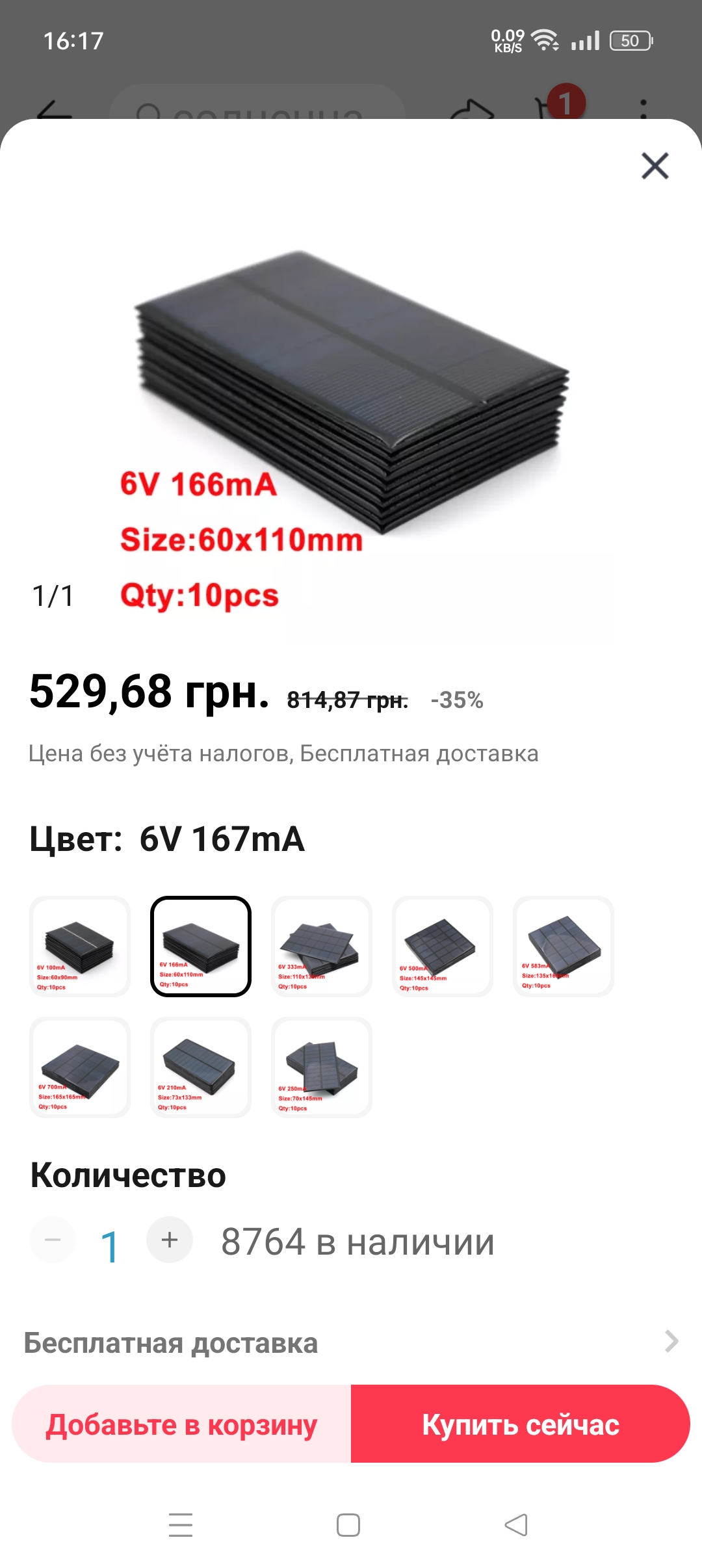Go to the system home screen

coord(348,1525)
